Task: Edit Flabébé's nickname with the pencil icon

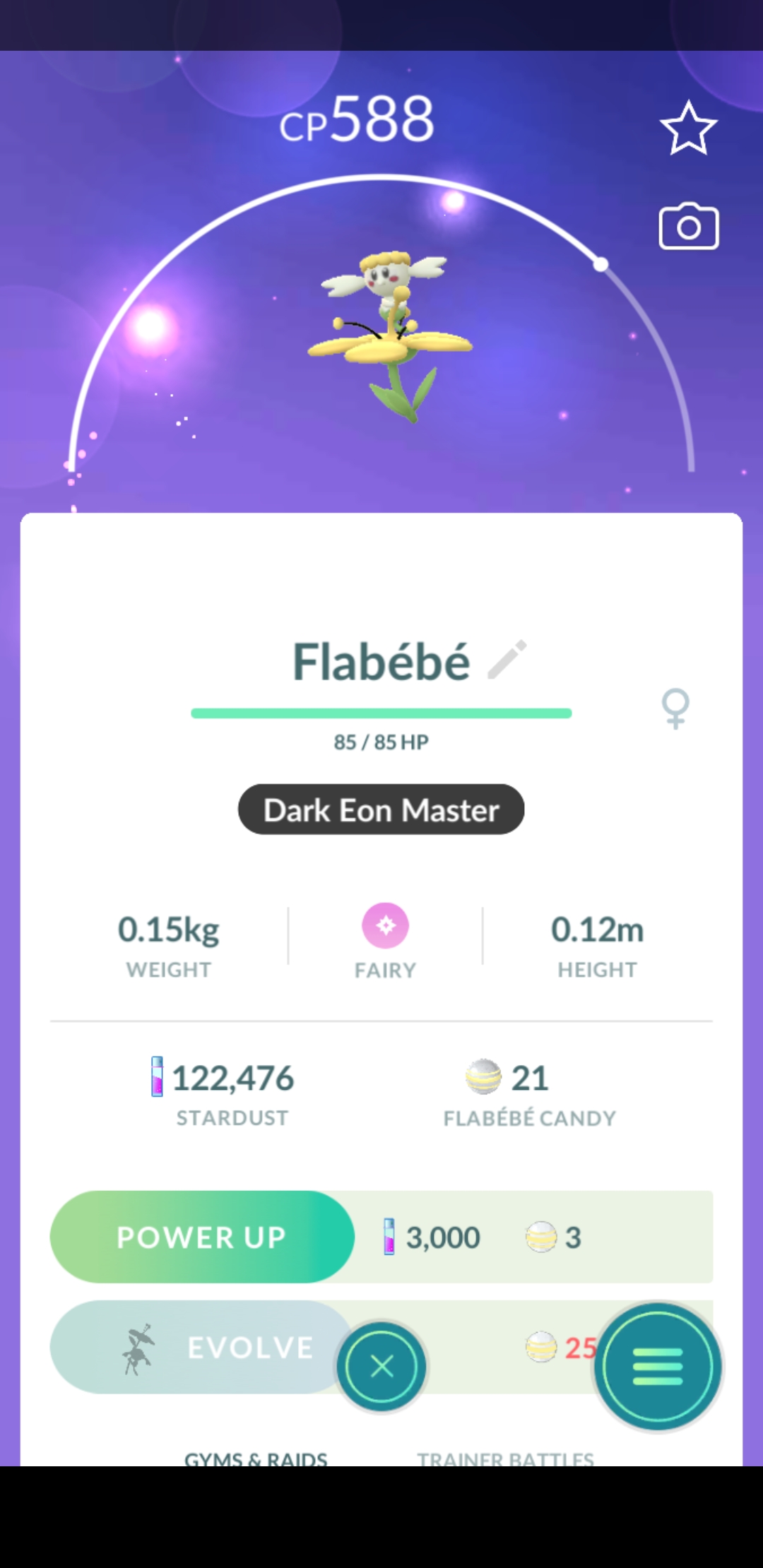Action: coord(507,659)
